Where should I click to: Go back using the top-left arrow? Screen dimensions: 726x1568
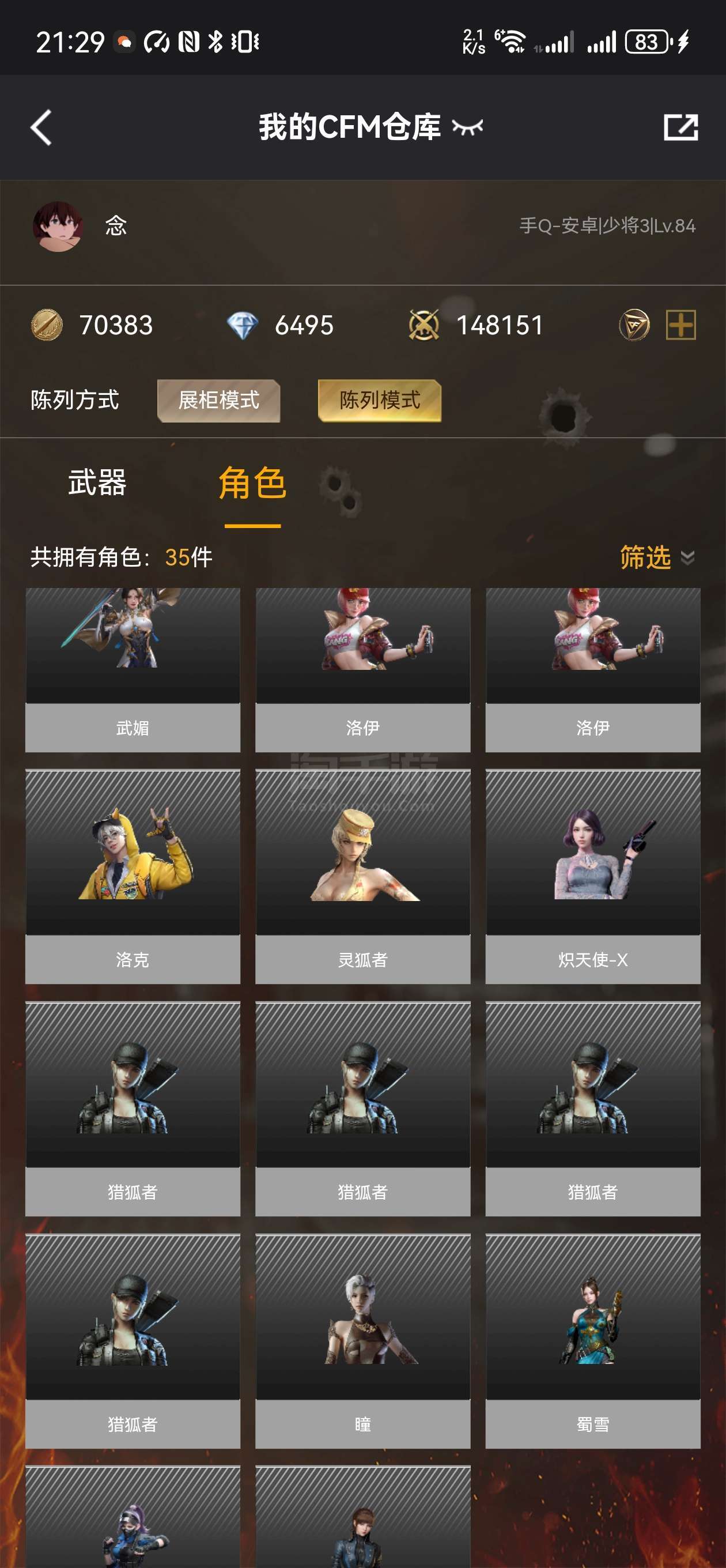coord(41,127)
